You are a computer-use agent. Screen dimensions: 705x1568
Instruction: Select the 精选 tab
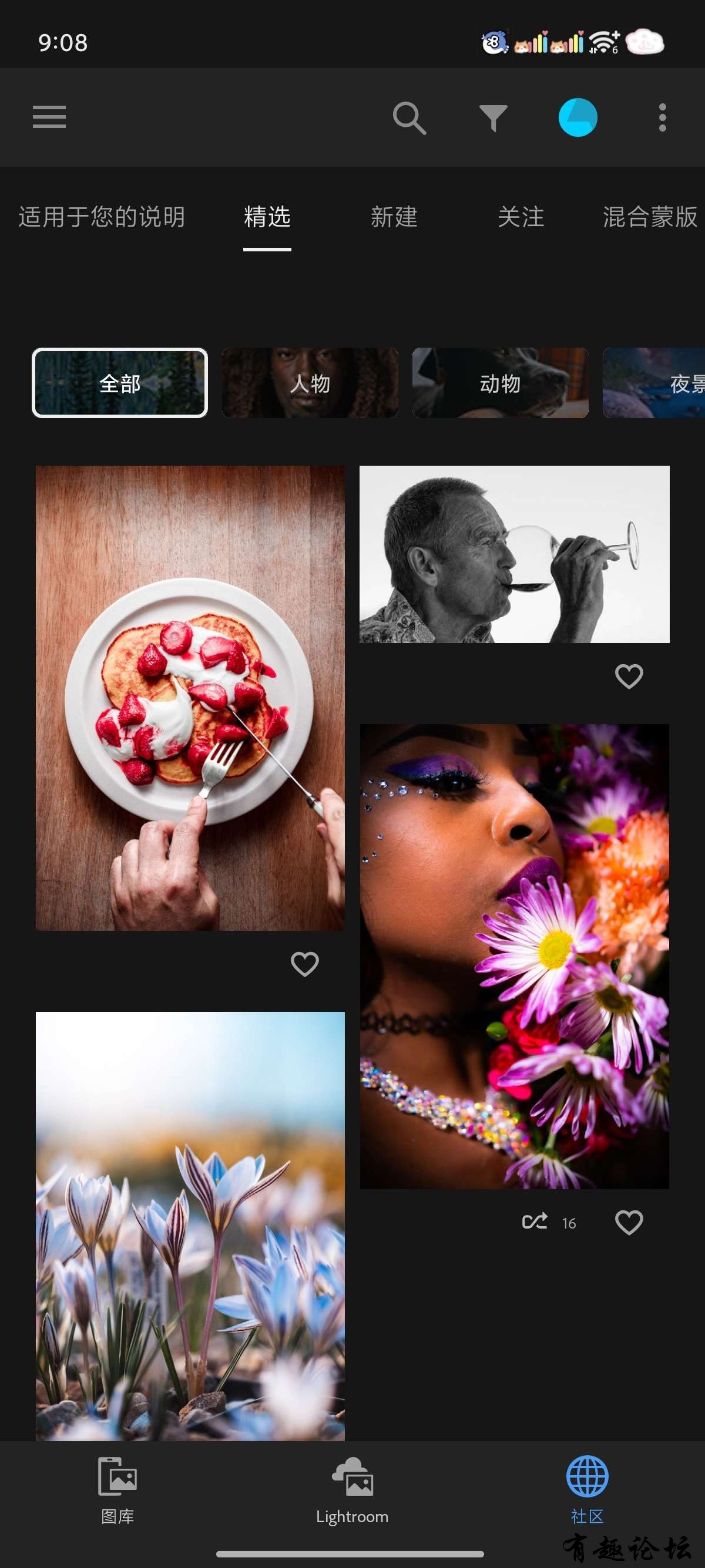pyautogui.click(x=267, y=217)
